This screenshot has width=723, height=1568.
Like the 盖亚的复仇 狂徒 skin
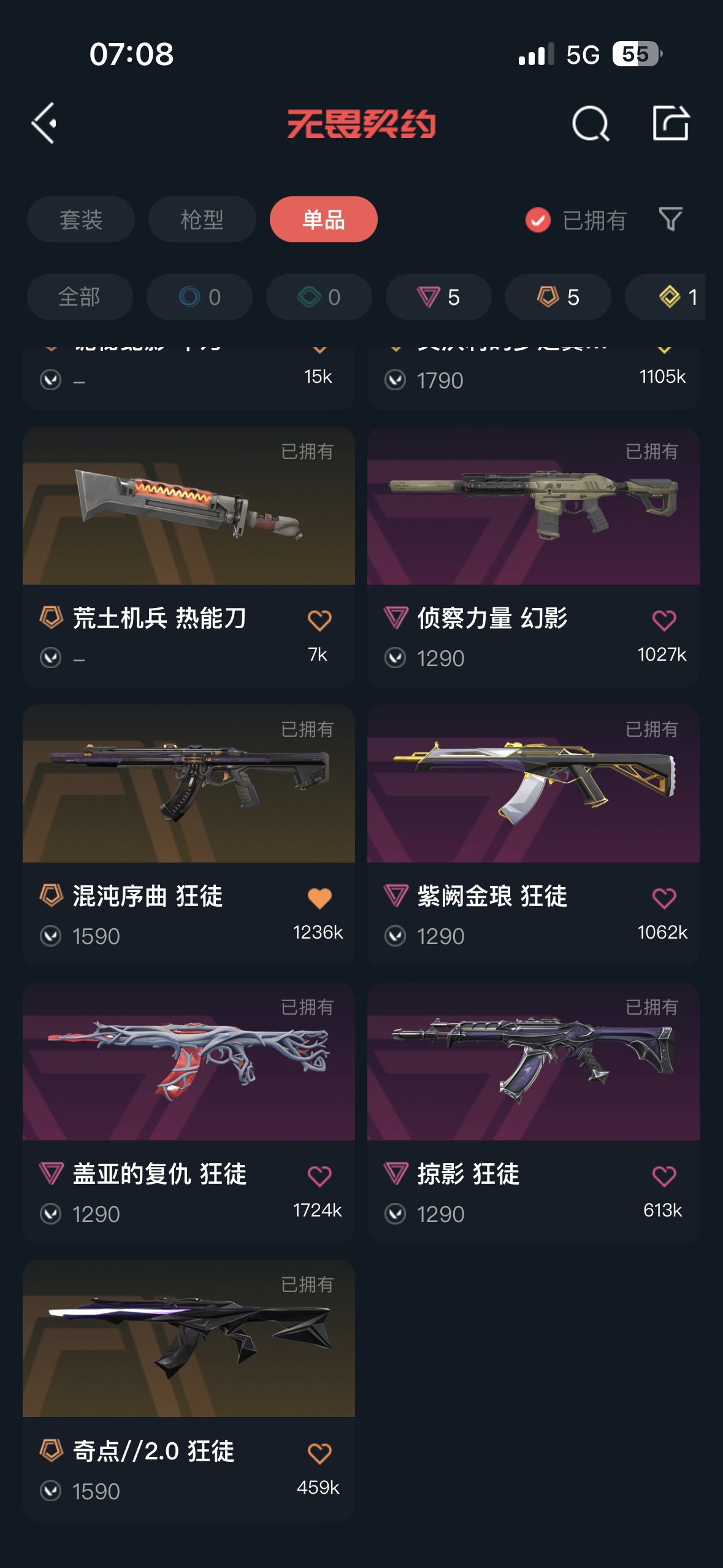click(x=319, y=1177)
